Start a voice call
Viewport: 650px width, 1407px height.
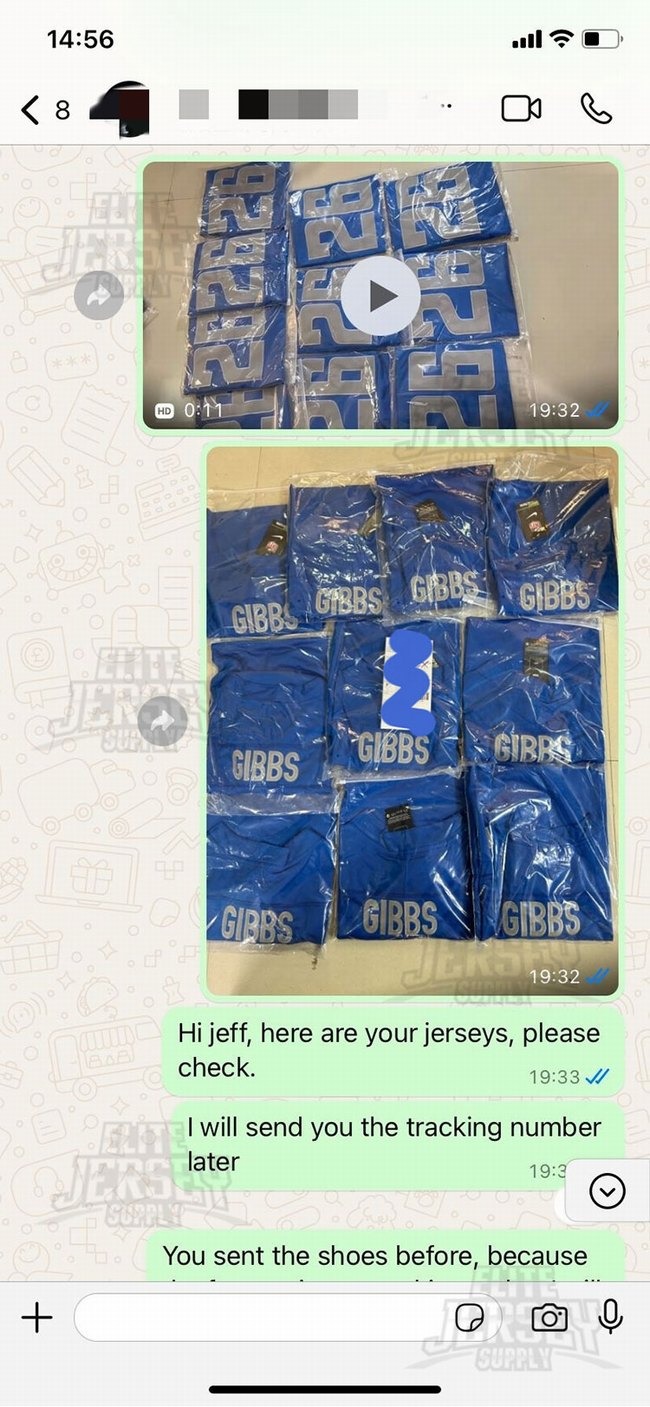click(596, 109)
